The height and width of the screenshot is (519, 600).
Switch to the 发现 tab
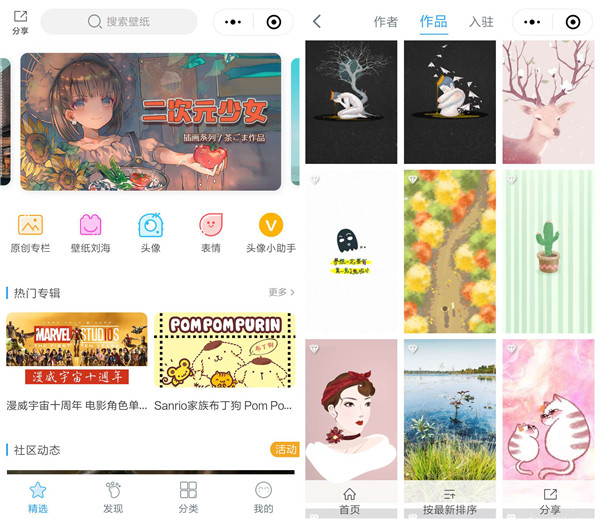coord(113,497)
